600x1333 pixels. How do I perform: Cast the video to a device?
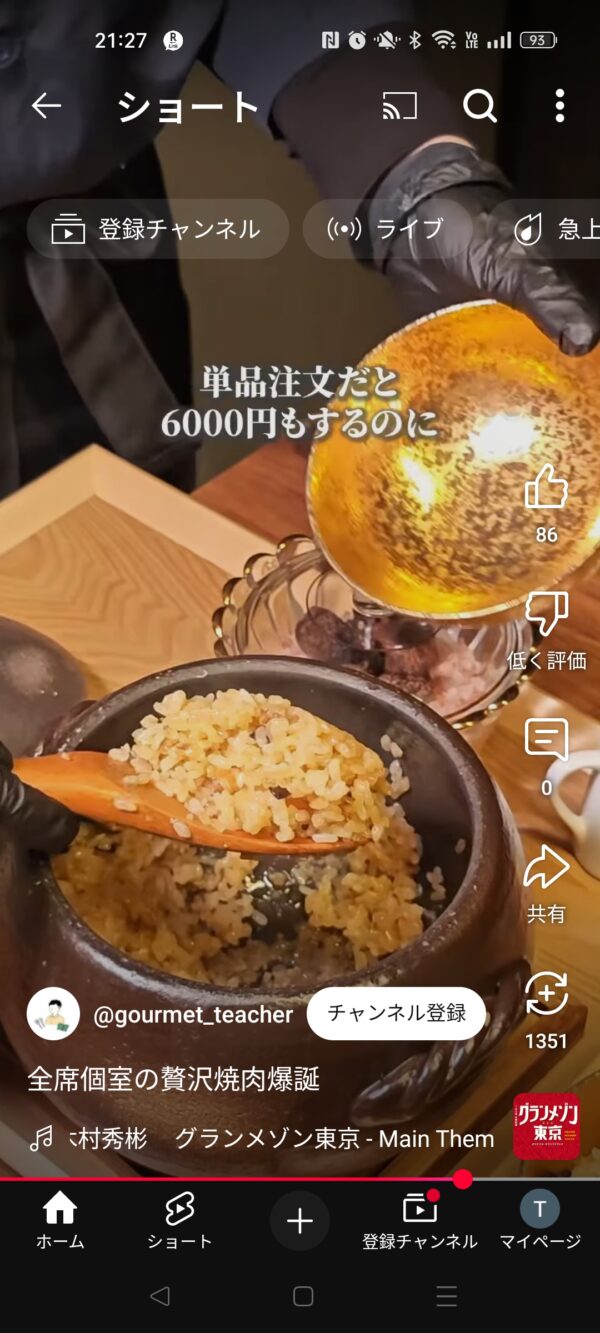[399, 105]
